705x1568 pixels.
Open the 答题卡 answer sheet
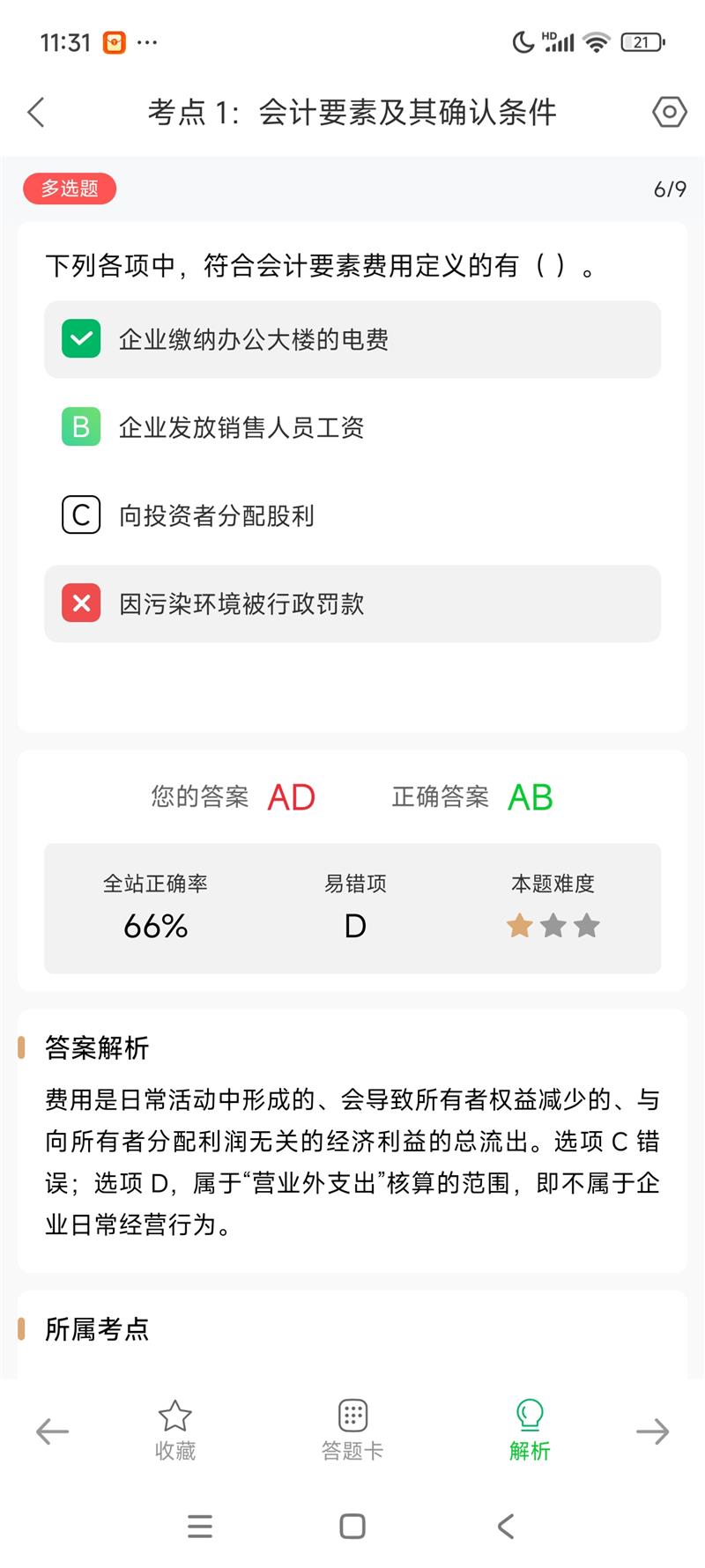pos(352,1431)
